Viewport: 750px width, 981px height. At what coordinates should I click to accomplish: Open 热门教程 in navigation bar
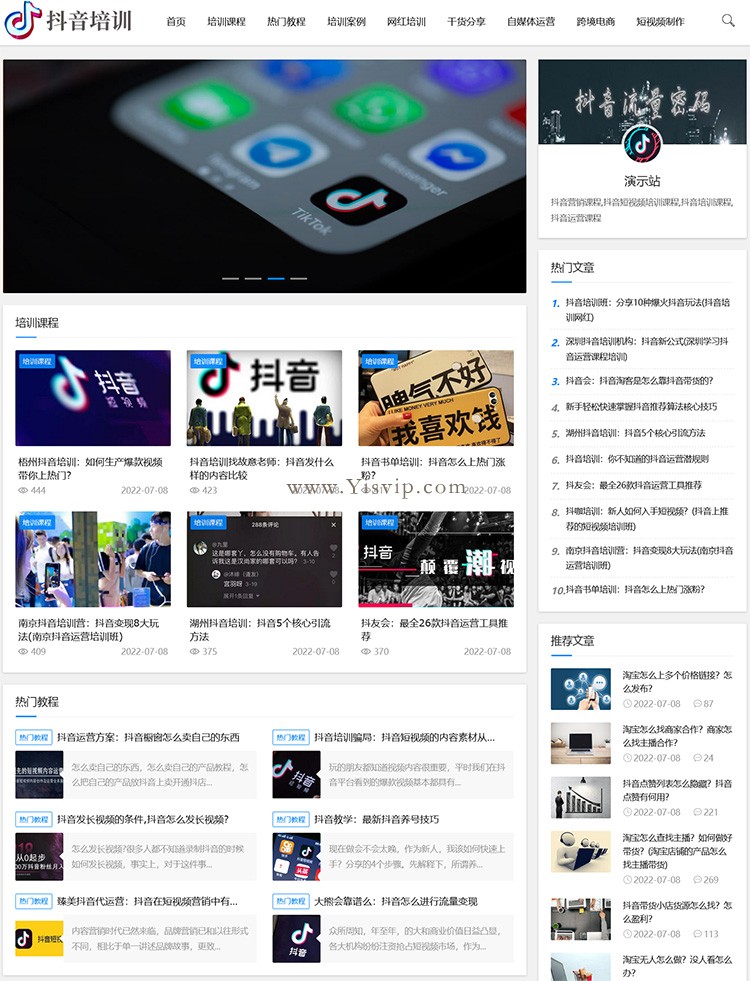pyautogui.click(x=286, y=21)
